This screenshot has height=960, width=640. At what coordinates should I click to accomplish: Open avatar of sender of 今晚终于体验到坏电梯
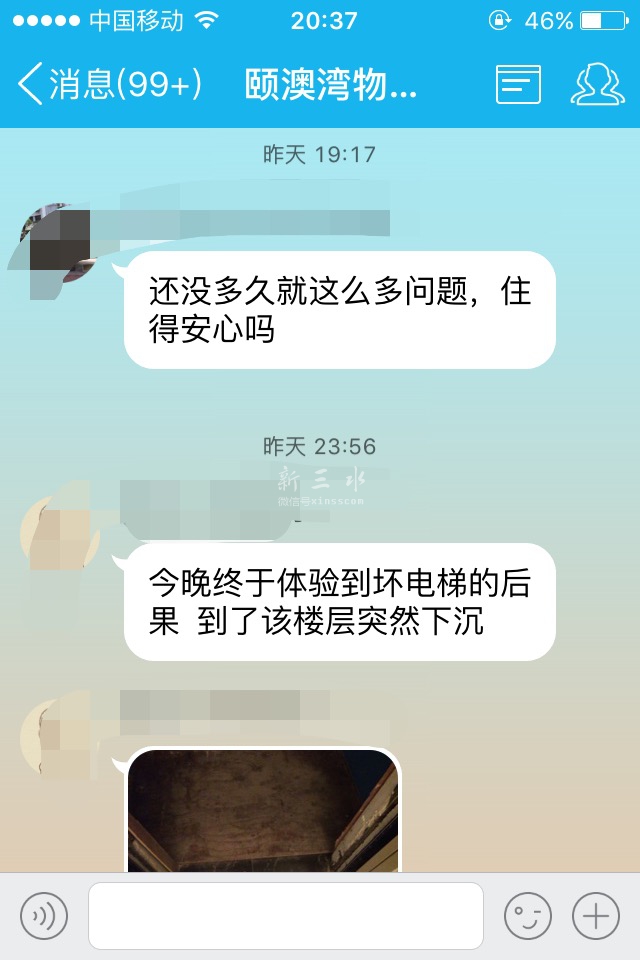[x=60, y=535]
